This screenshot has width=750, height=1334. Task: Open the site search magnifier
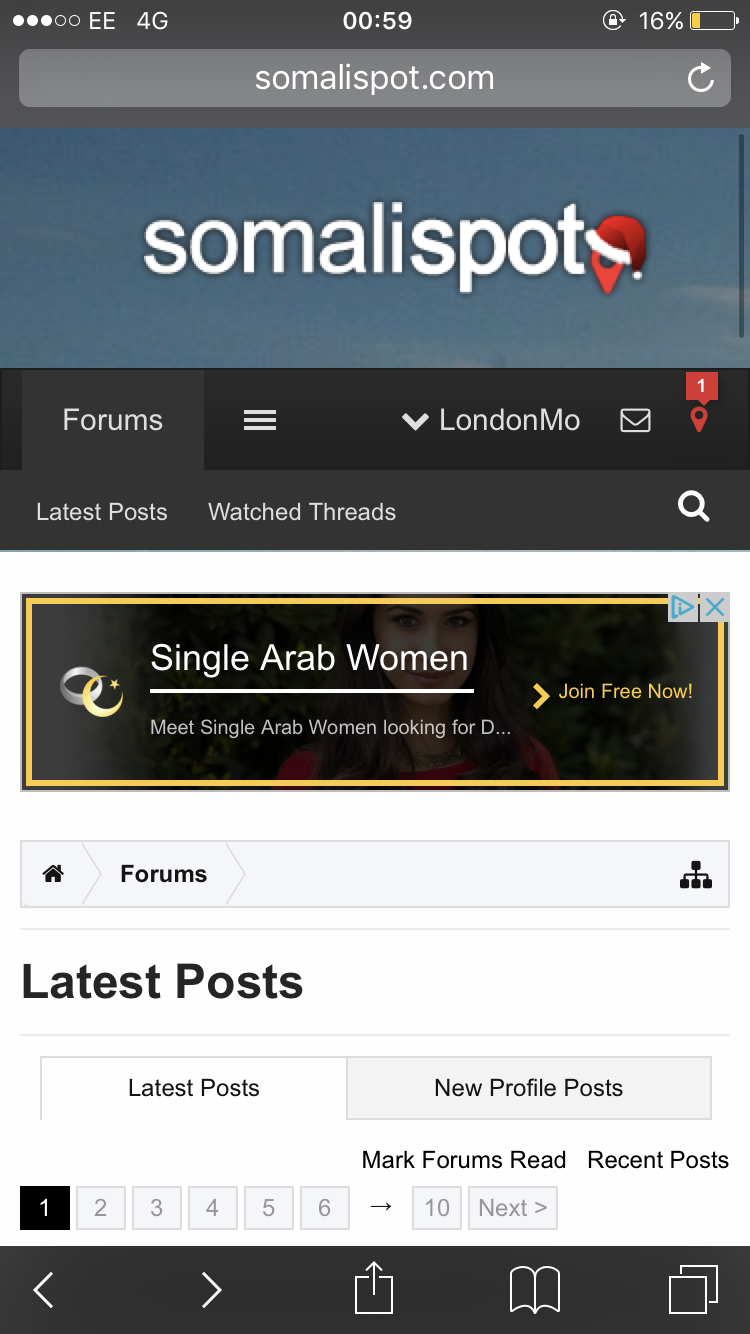[693, 507]
